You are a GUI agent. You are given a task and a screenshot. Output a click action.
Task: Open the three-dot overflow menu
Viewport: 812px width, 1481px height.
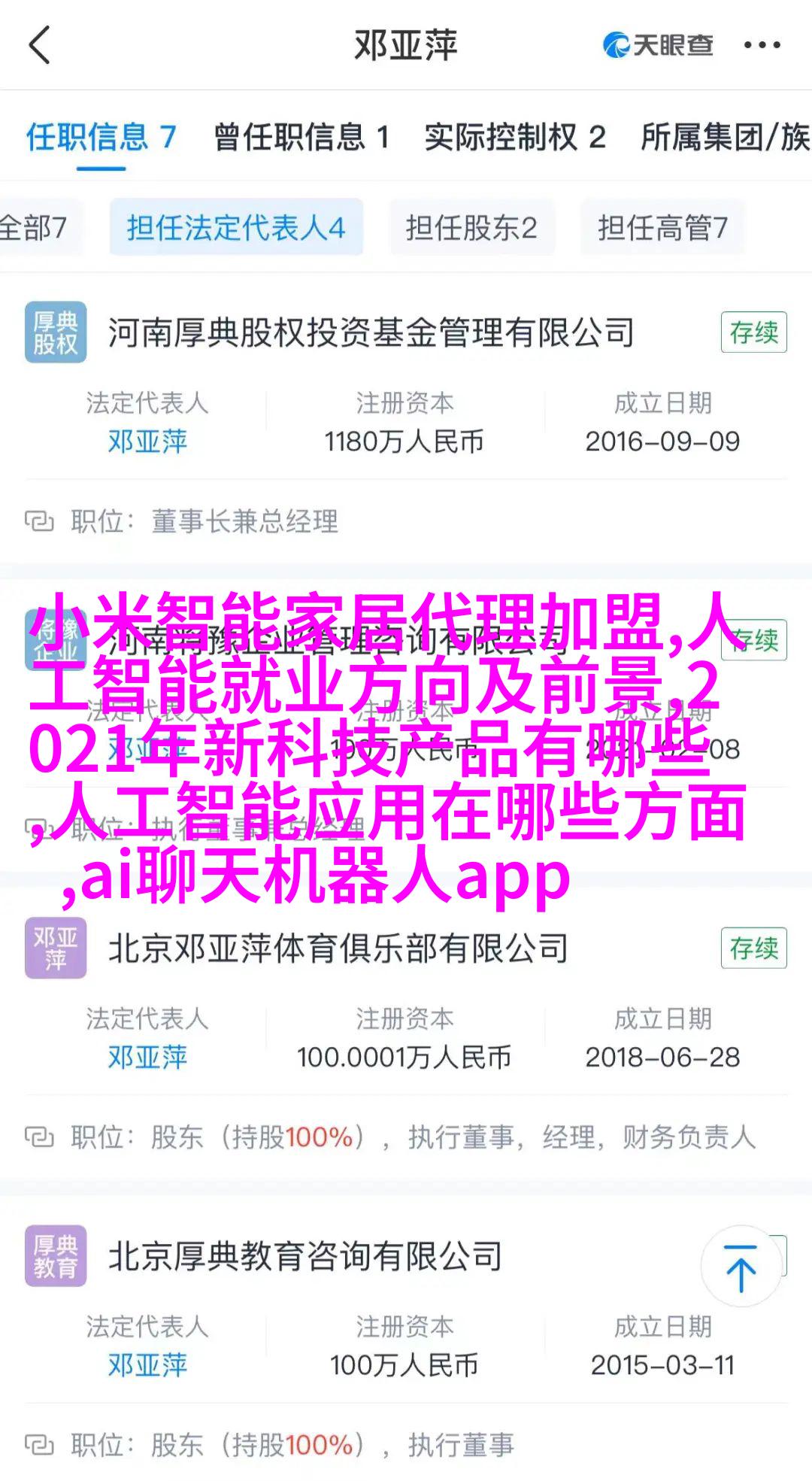pyautogui.click(x=762, y=45)
